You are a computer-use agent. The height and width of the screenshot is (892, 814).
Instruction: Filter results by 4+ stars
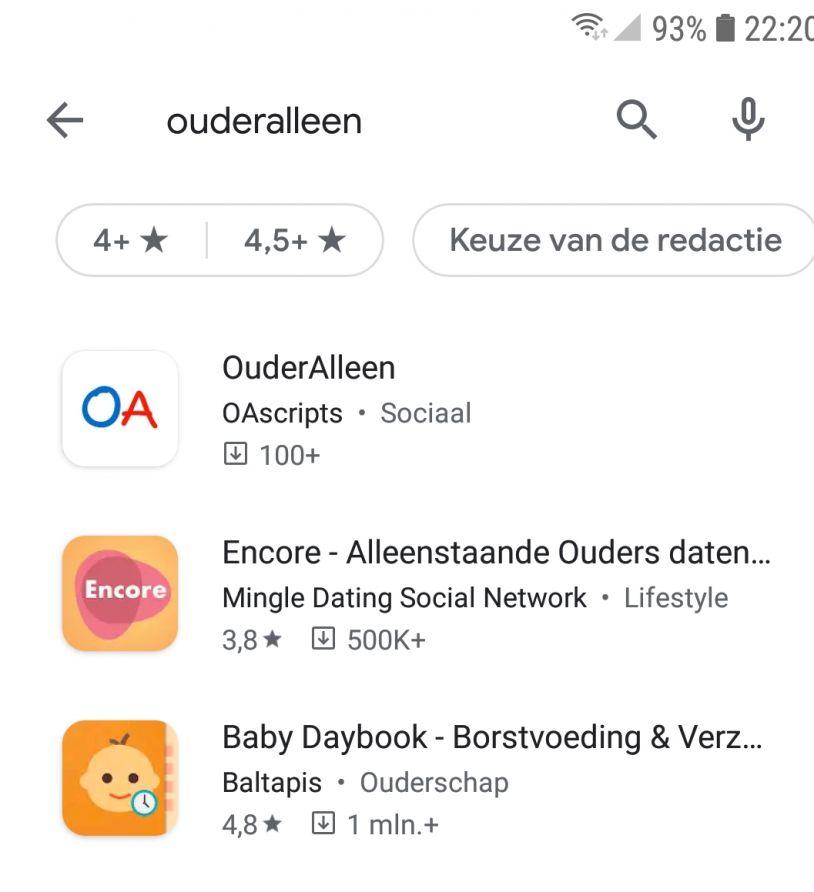[130, 240]
